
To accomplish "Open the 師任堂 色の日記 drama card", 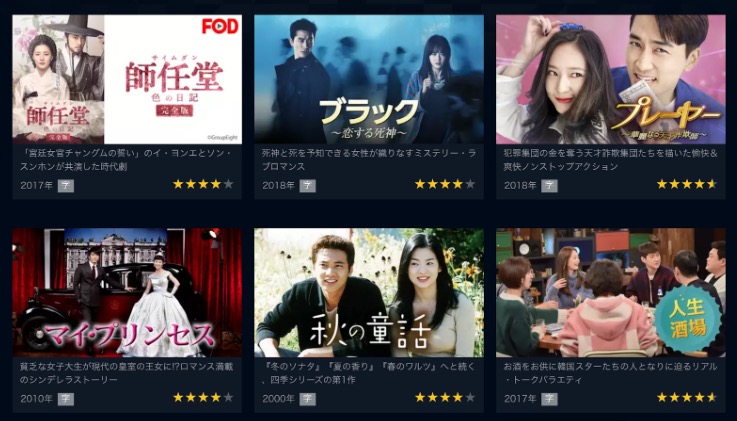I will (x=127, y=80).
